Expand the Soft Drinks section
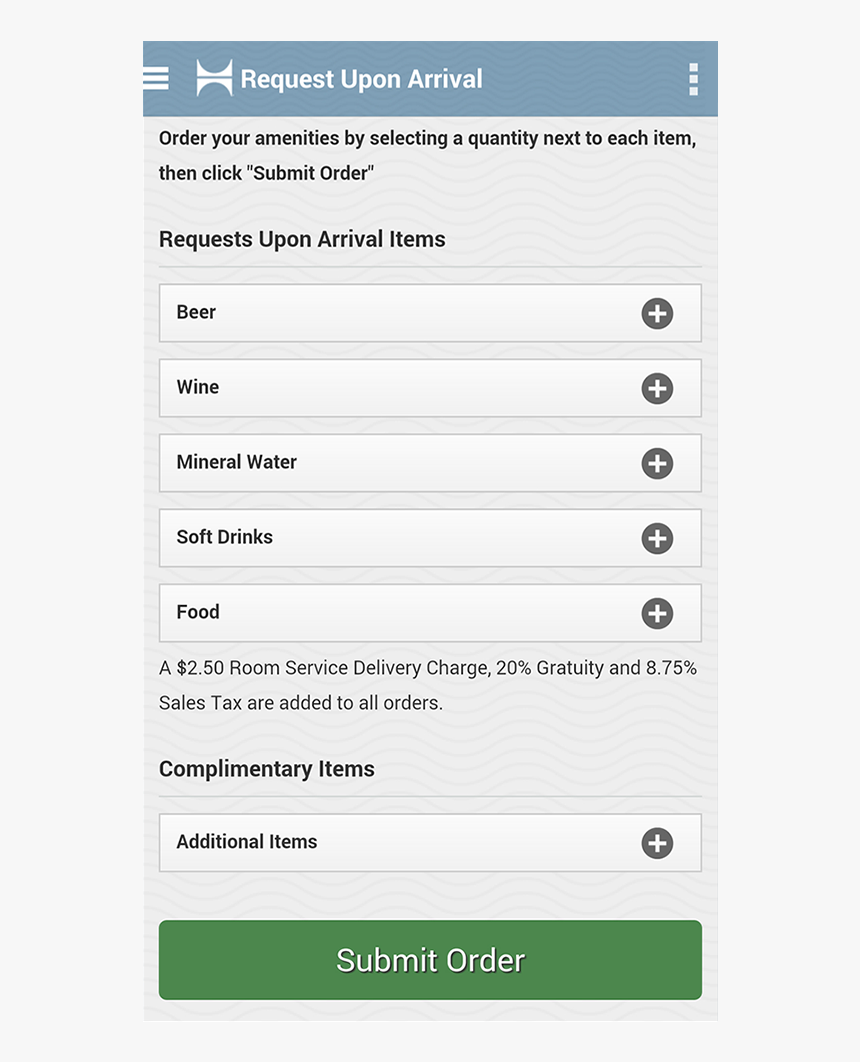 pos(656,539)
